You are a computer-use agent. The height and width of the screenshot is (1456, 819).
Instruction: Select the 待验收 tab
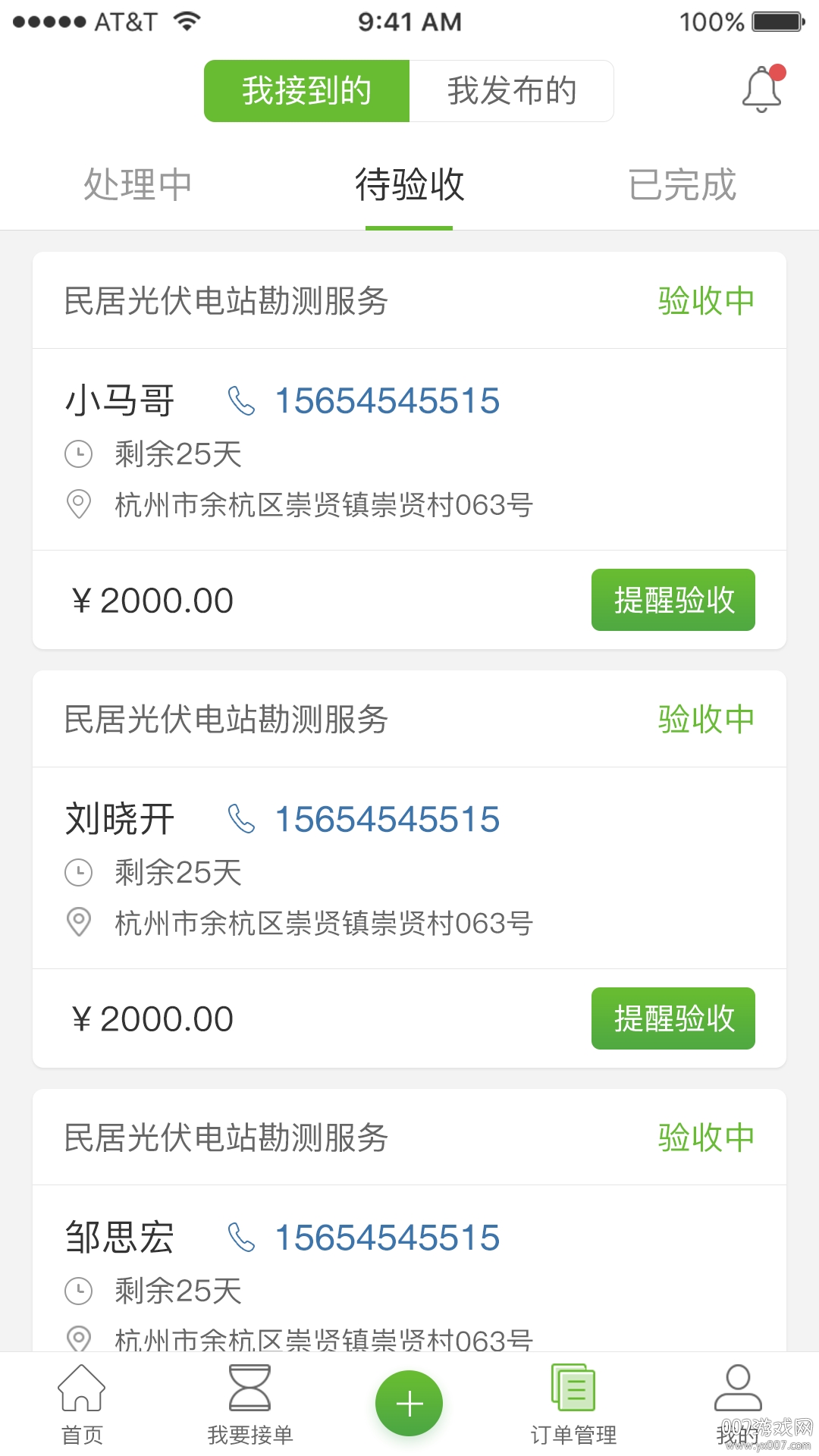tap(409, 184)
